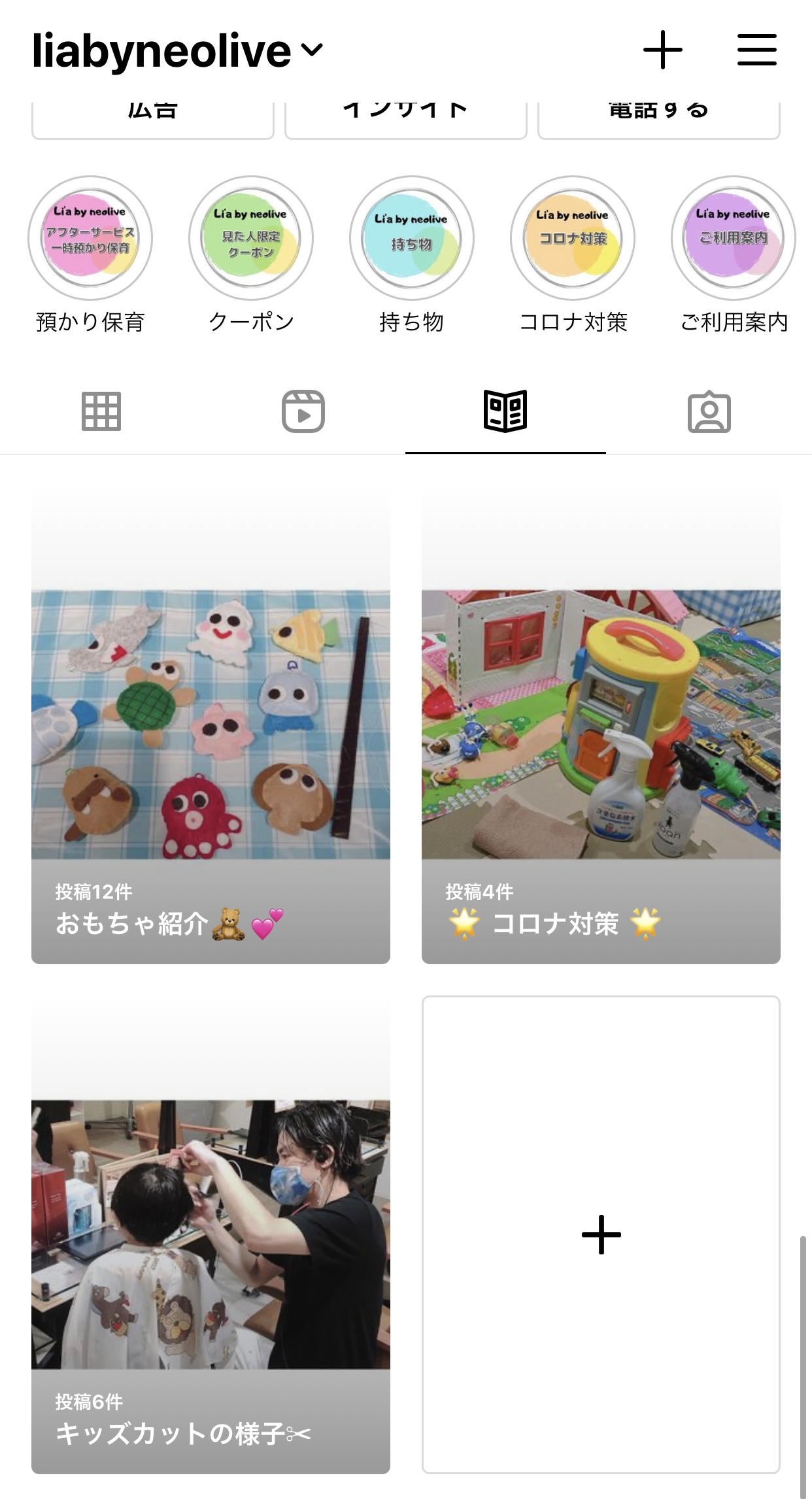Image resolution: width=812 pixels, height=1499 pixels.
Task: Open the ご利用案内 story highlight
Action: (734, 238)
